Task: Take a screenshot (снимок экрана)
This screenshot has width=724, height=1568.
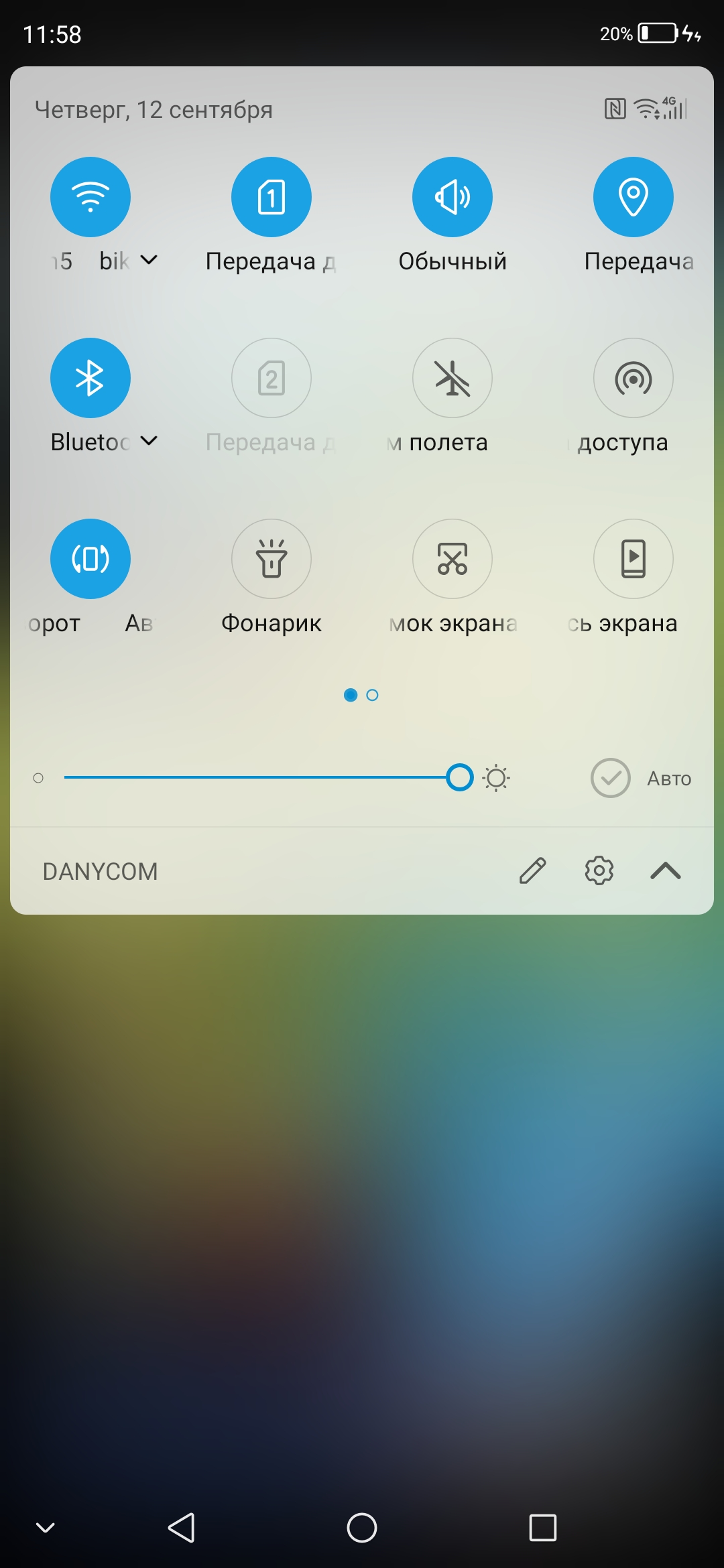Action: 452,559
